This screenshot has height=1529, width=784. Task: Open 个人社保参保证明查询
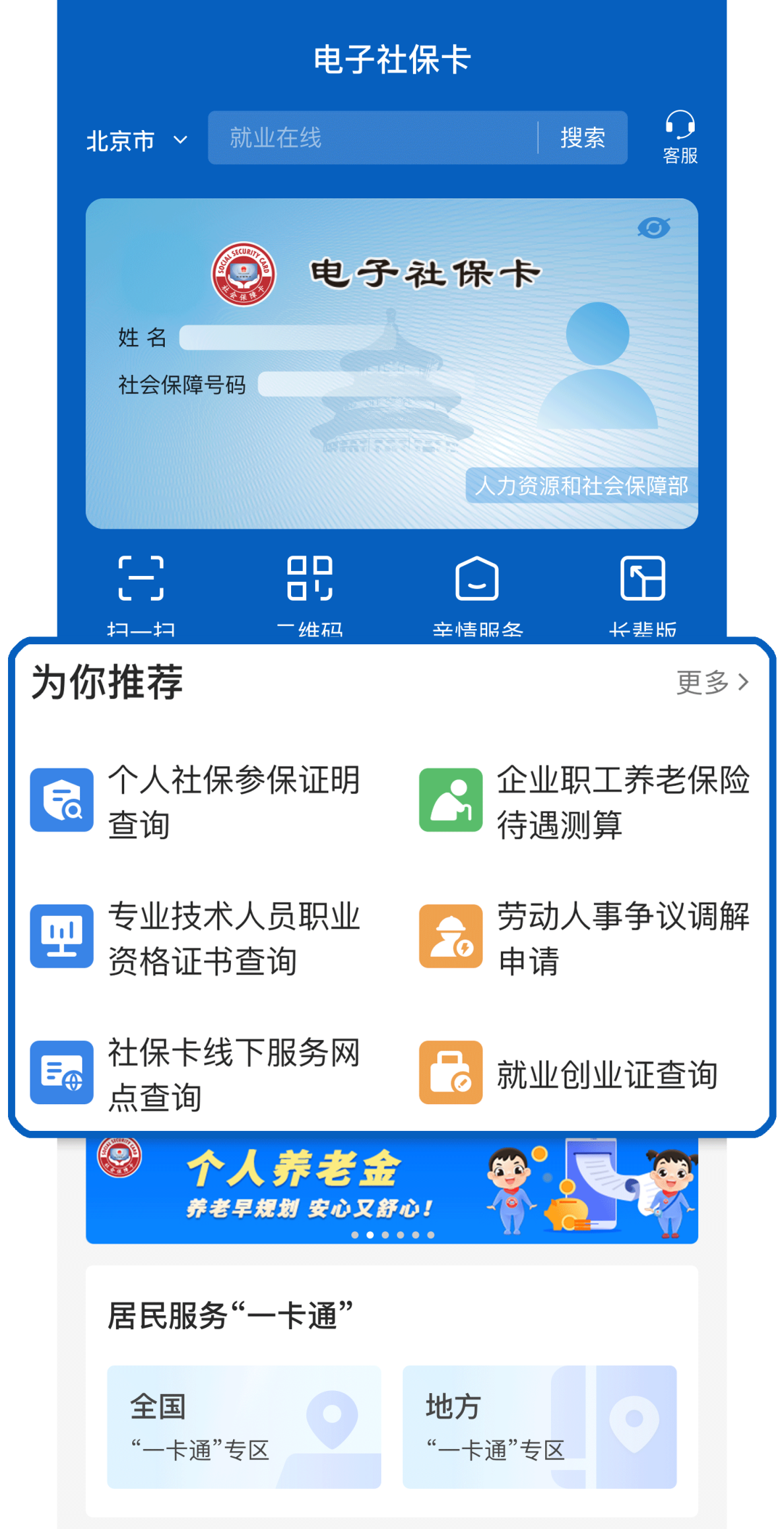point(196,802)
